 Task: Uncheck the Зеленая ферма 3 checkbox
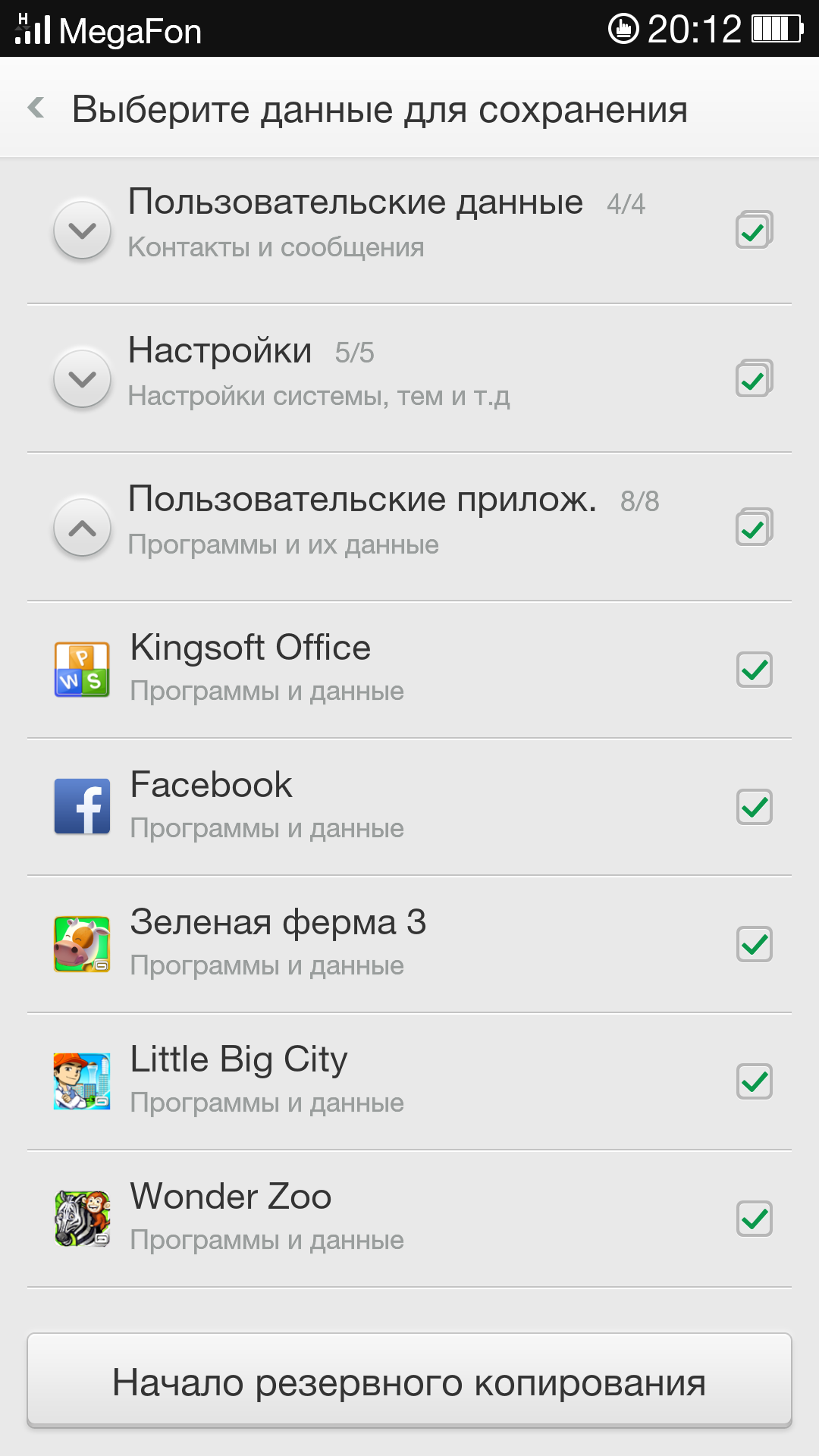pyautogui.click(x=754, y=944)
